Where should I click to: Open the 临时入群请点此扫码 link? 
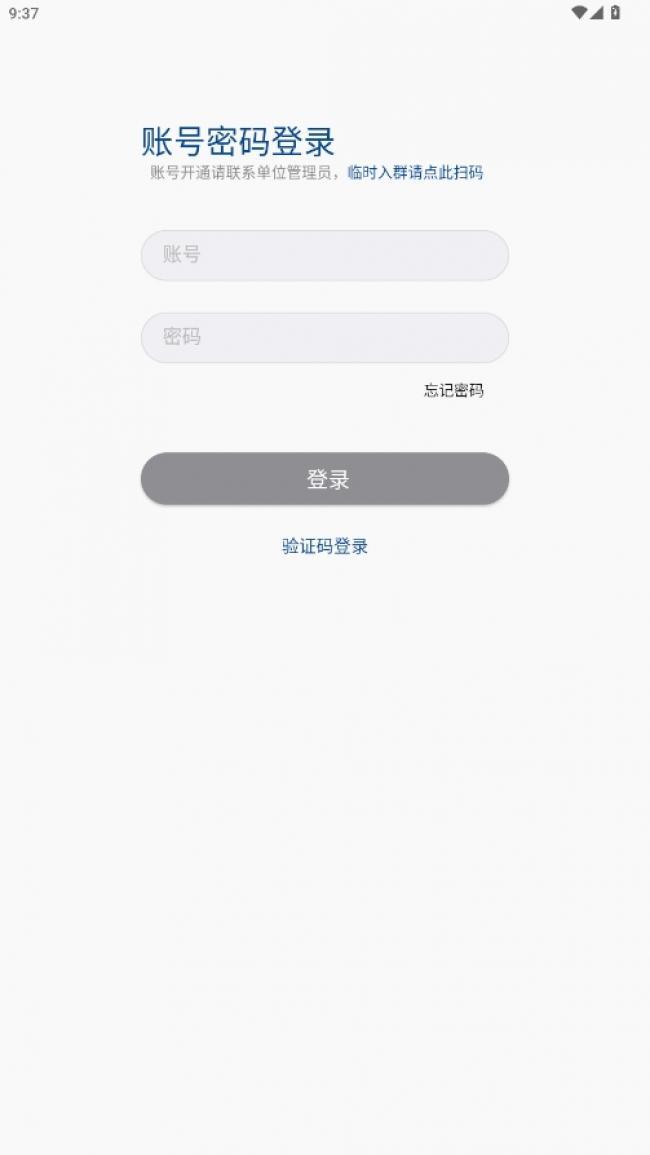click(416, 172)
